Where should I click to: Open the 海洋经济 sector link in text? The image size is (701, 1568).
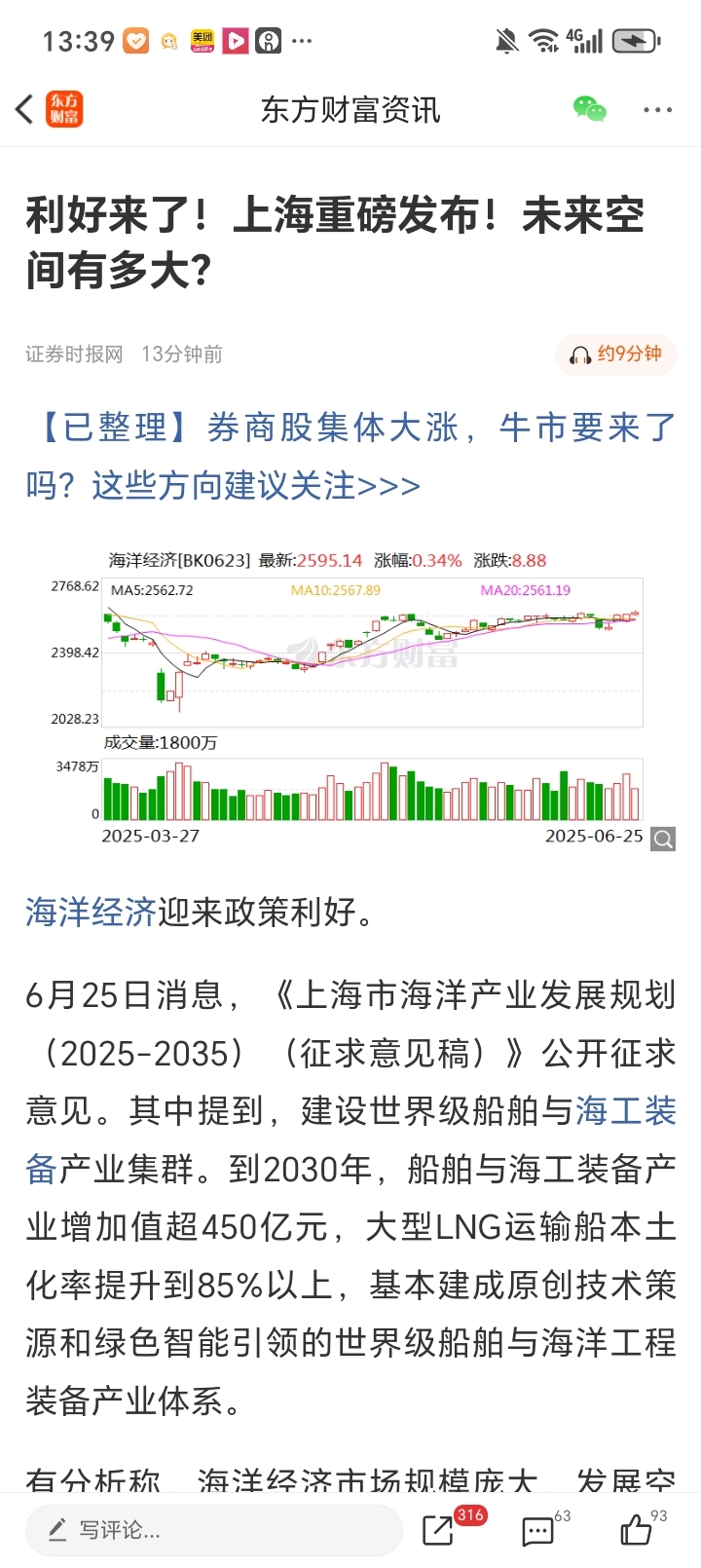[92, 913]
